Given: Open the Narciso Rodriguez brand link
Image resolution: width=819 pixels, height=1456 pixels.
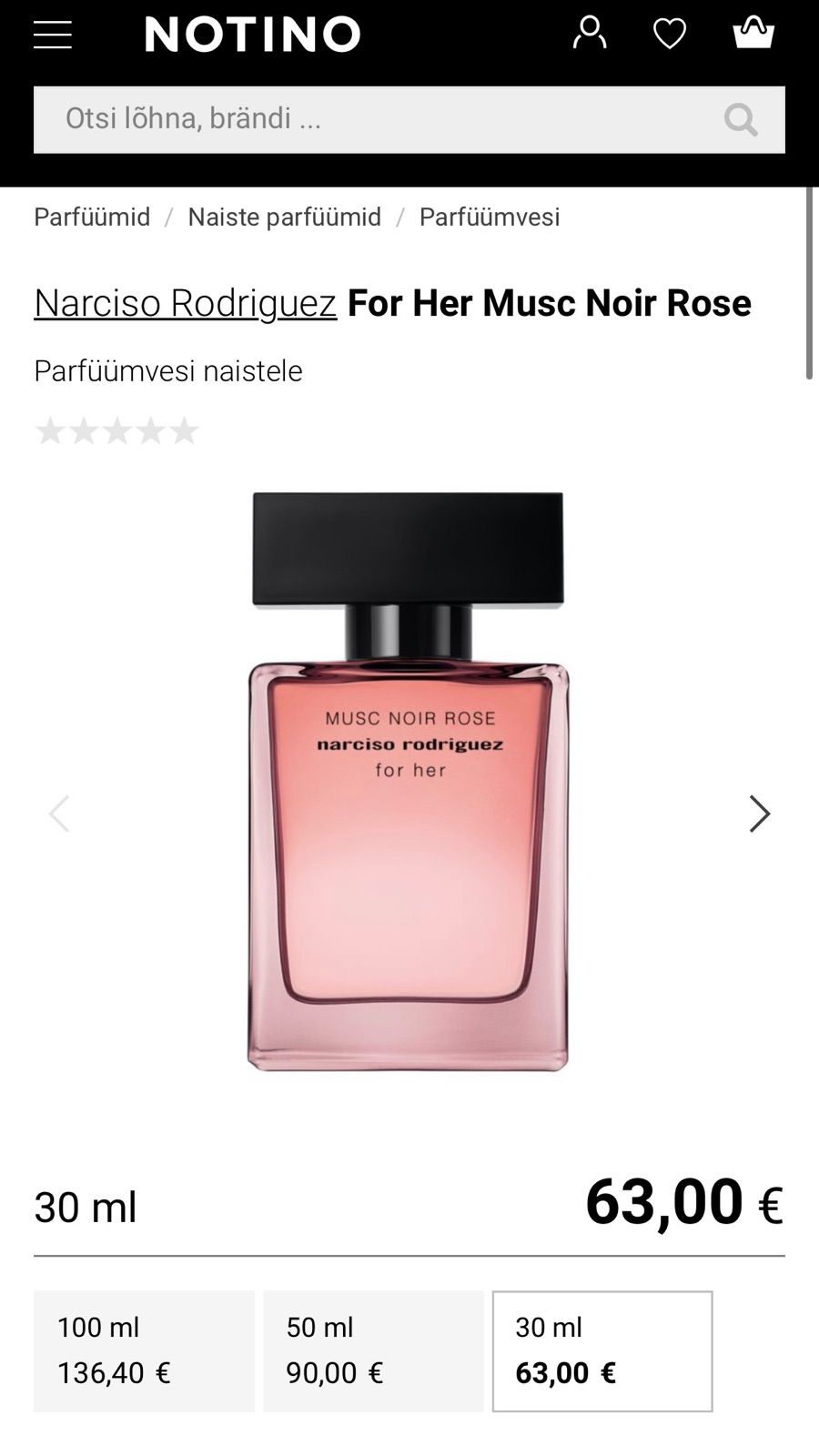Looking at the screenshot, I should tap(185, 303).
